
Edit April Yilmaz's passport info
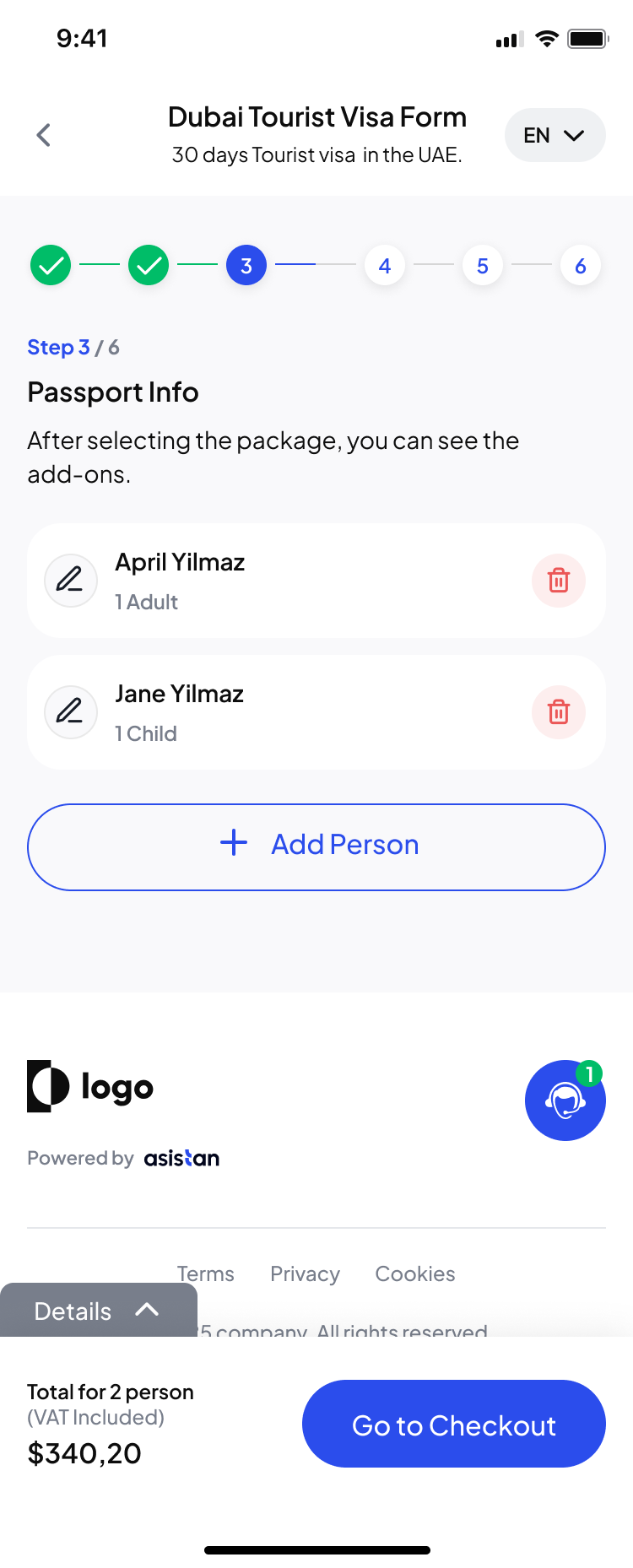tap(70, 581)
